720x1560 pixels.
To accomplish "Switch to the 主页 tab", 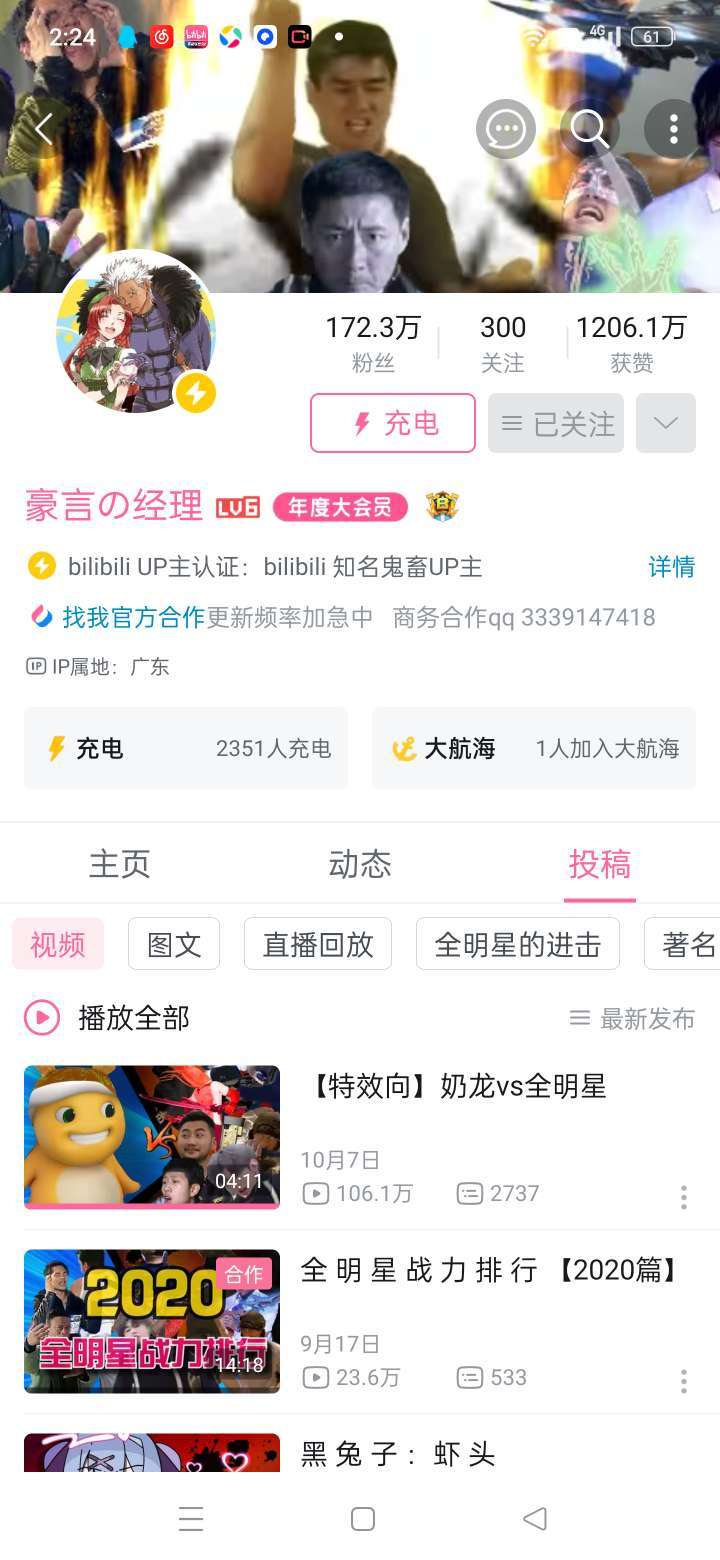I will (x=120, y=864).
